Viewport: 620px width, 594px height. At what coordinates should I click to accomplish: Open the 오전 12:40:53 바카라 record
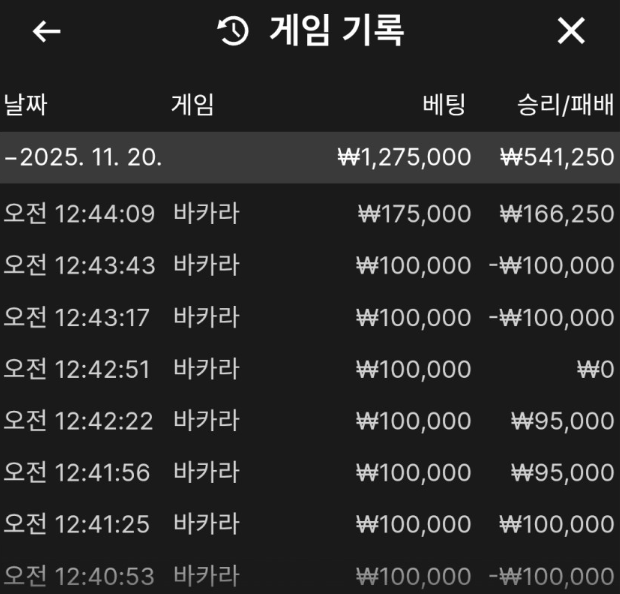[x=308, y=576]
